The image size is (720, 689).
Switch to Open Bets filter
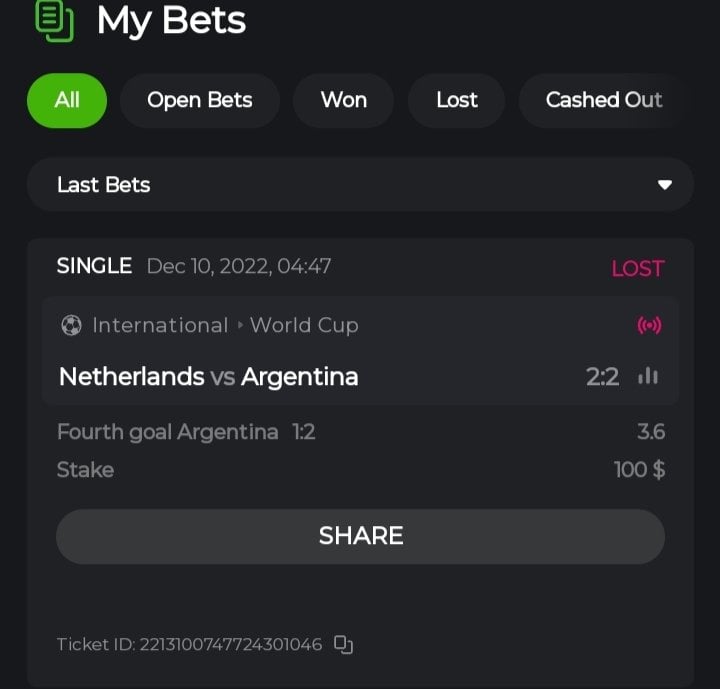tap(199, 100)
